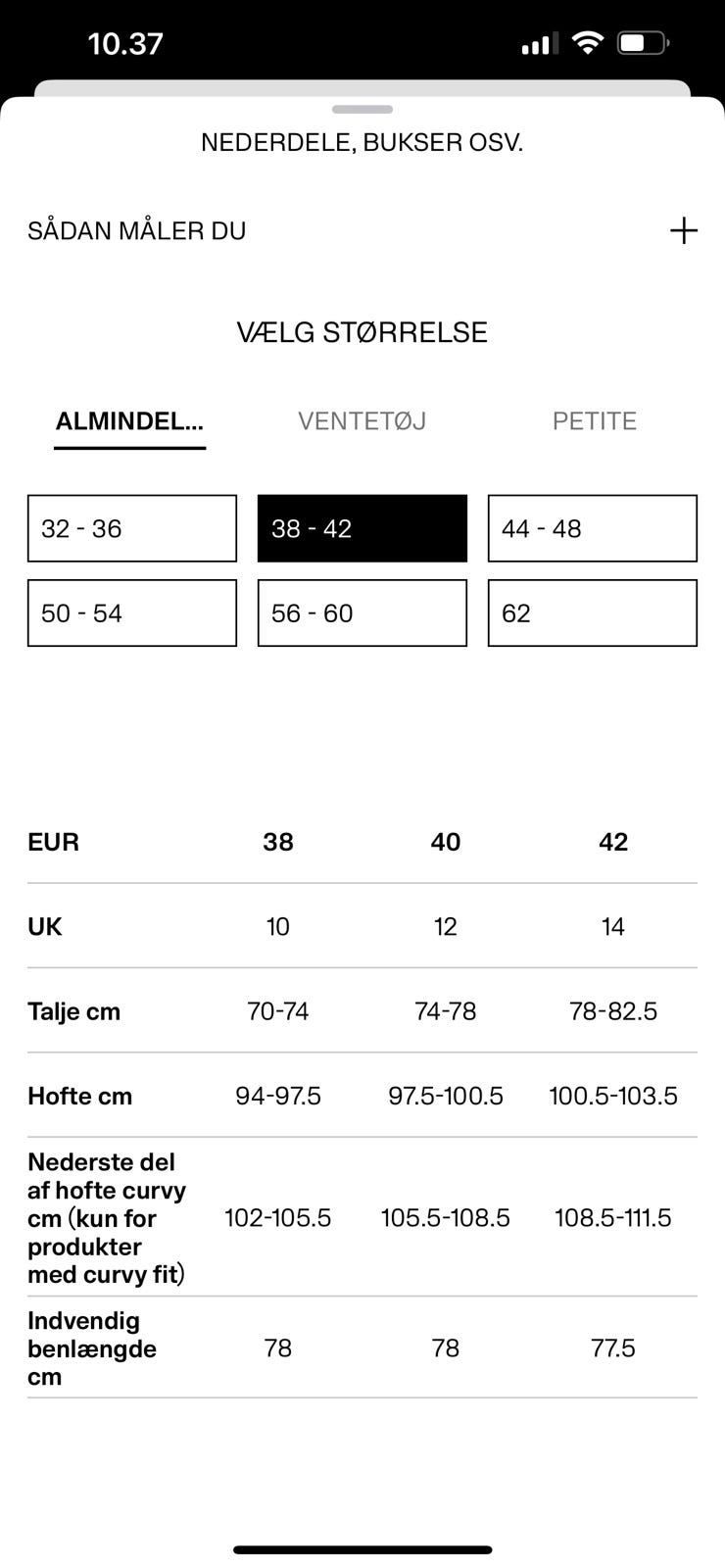The height and width of the screenshot is (1568, 725).
Task: Tap the battery indicator icon
Action: point(642,42)
